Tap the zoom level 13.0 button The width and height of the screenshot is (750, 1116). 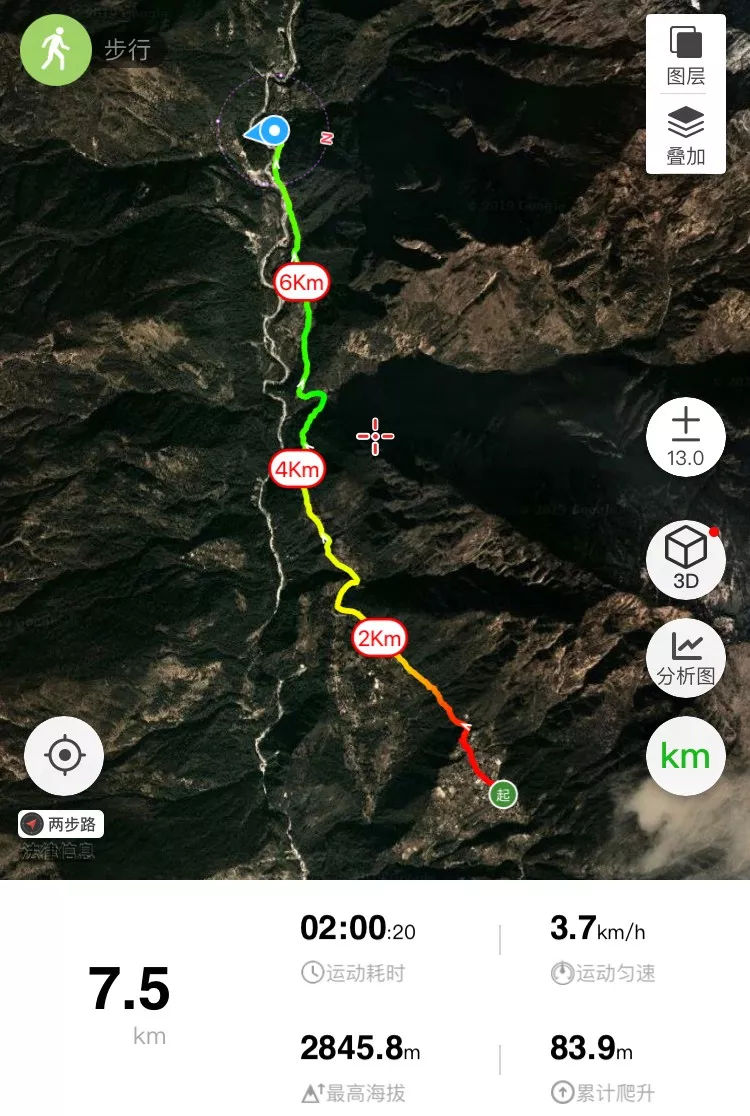685,437
